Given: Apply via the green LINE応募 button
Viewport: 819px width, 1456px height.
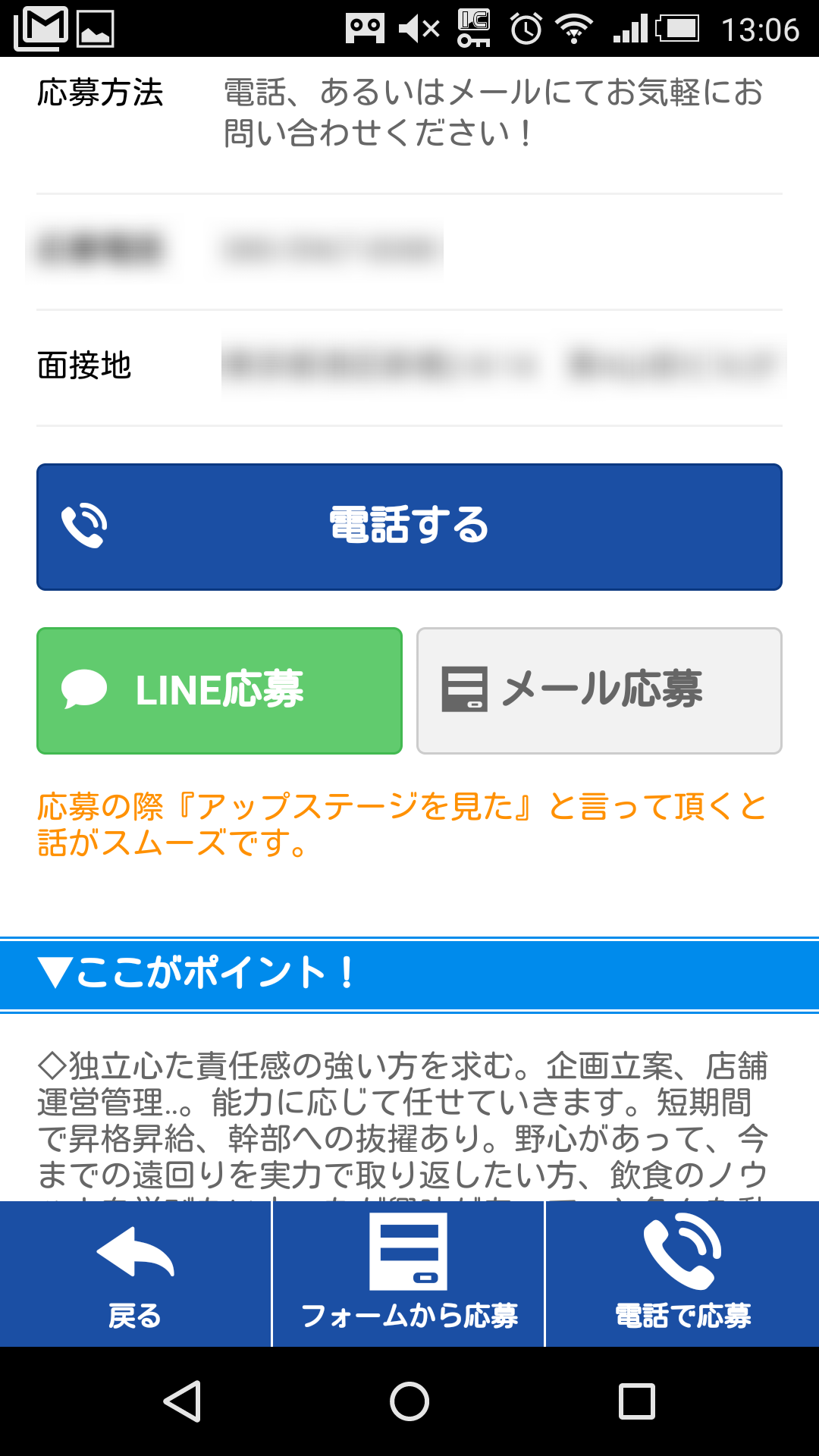Looking at the screenshot, I should pos(219,691).
